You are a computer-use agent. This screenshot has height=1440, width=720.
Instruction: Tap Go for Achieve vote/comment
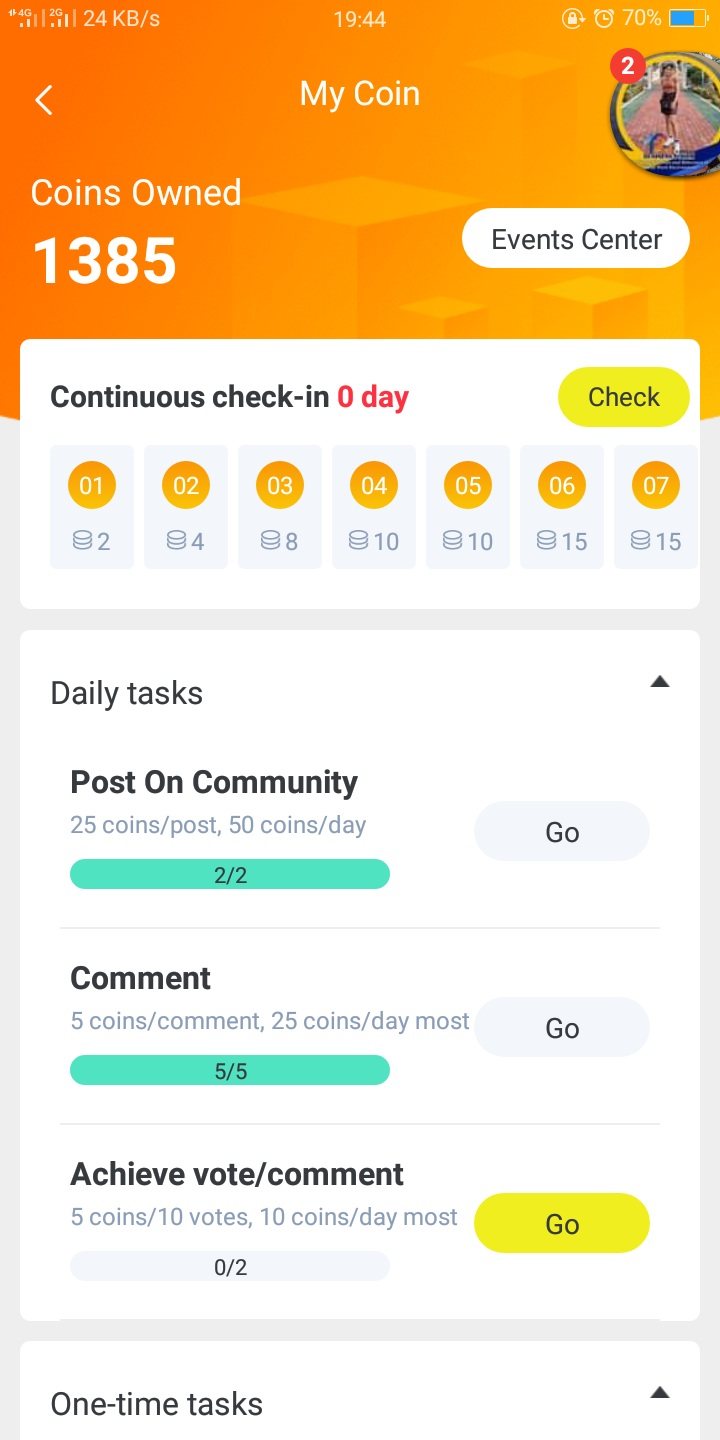(562, 1224)
